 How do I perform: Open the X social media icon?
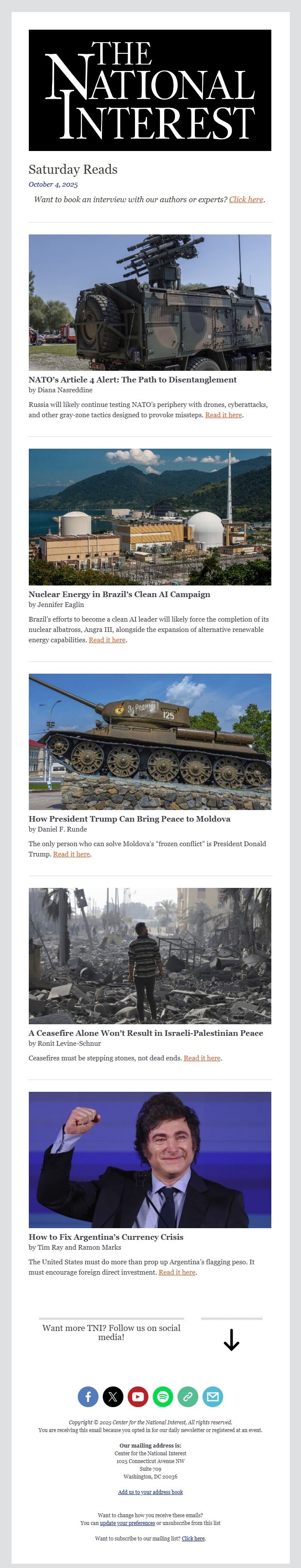(113, 1396)
